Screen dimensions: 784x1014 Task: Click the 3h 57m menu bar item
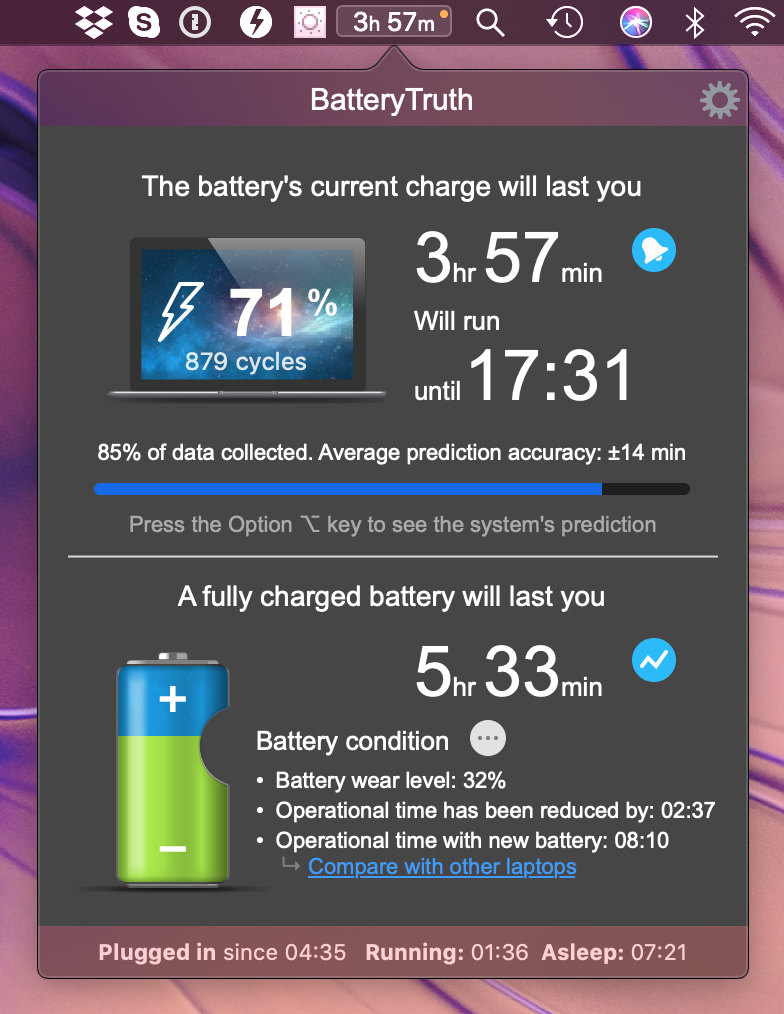(394, 21)
